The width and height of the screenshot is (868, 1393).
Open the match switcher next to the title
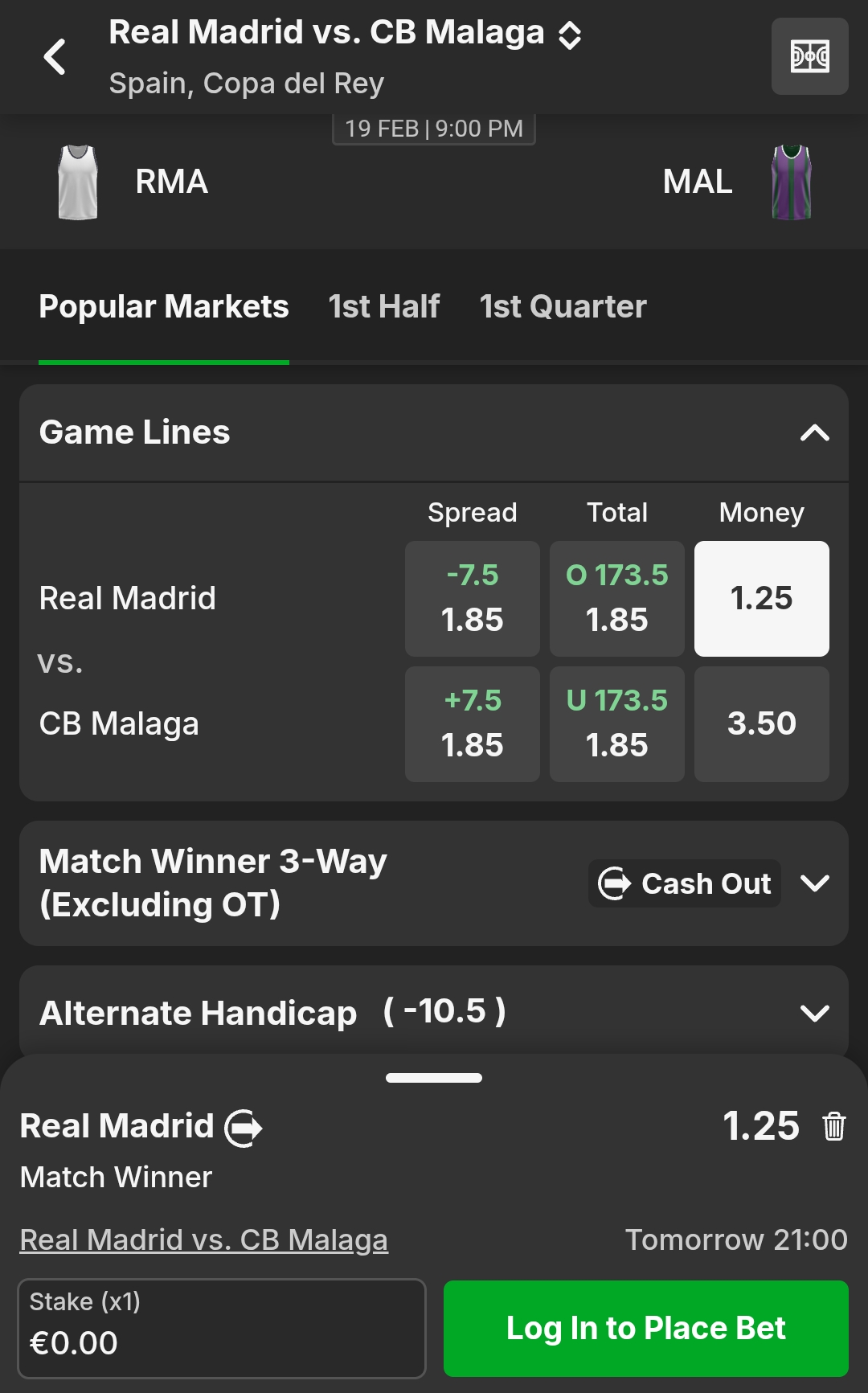[570, 35]
